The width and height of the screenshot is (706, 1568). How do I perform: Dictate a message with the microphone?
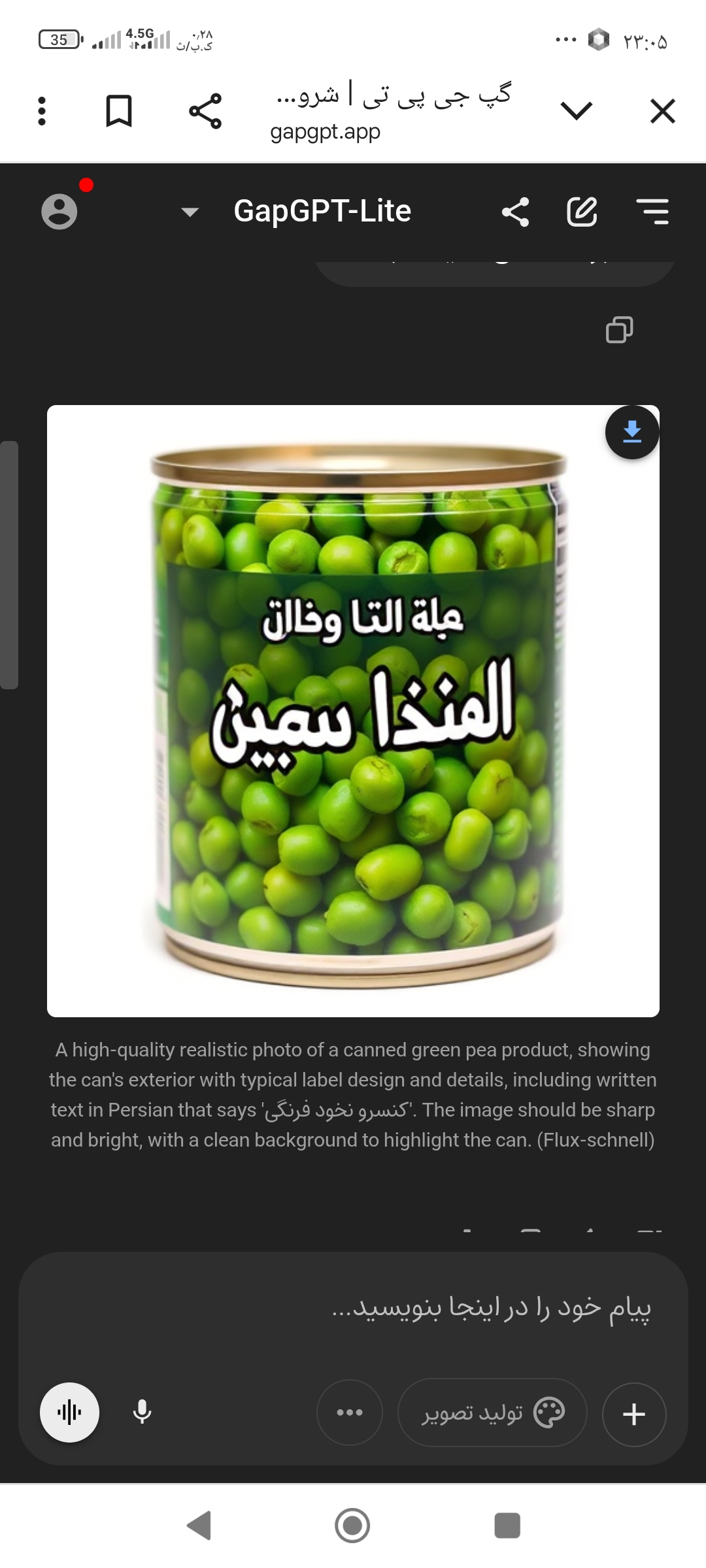point(142,1413)
